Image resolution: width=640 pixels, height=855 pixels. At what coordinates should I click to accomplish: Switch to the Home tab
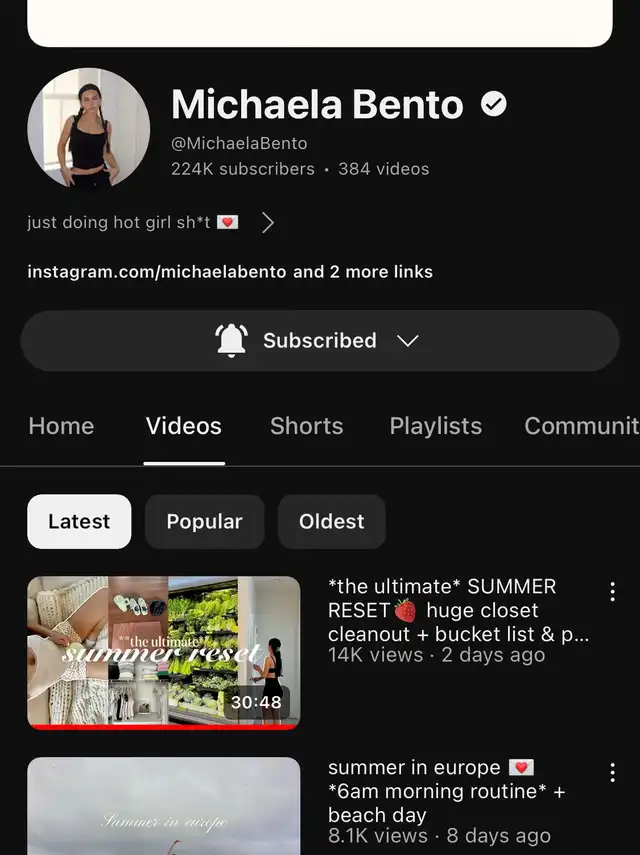61,426
